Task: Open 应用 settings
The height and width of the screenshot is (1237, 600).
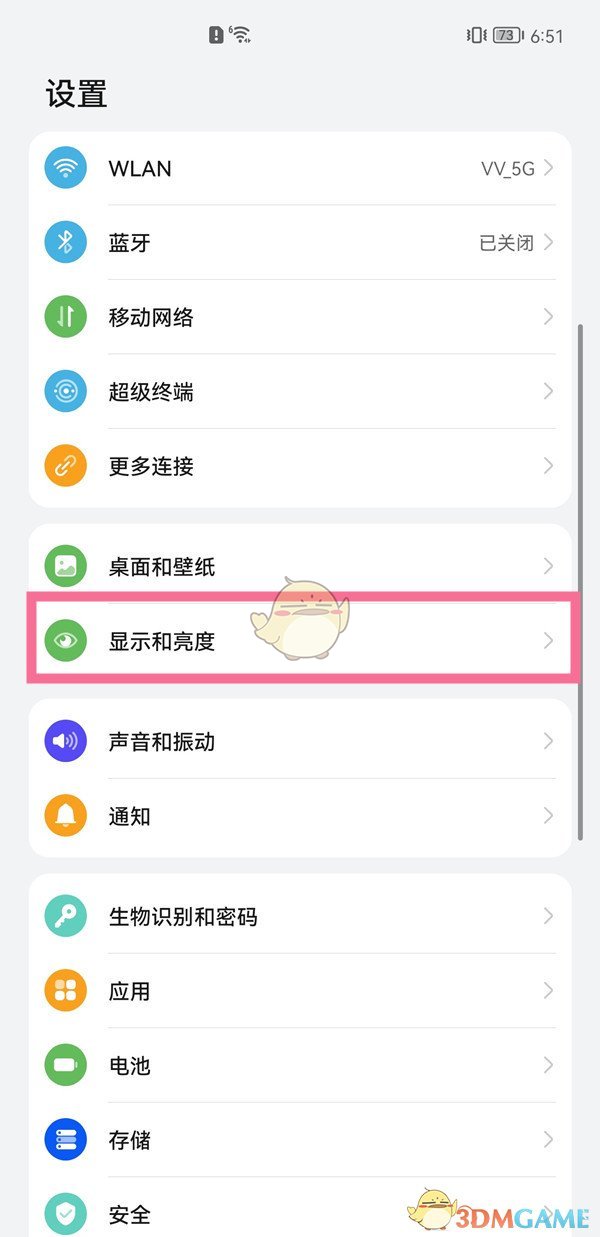Action: pos(300,991)
